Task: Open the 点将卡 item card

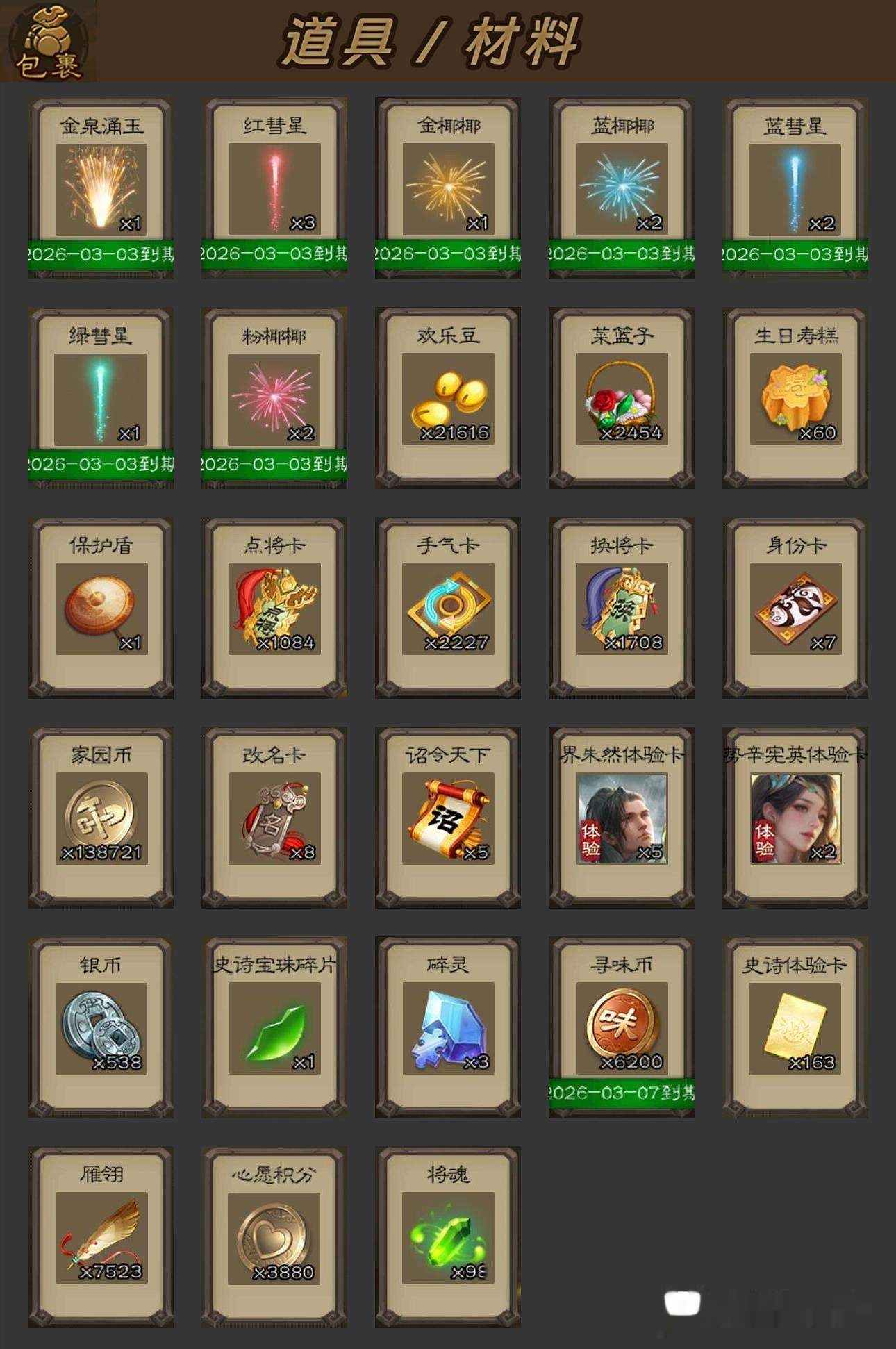Action: click(274, 609)
